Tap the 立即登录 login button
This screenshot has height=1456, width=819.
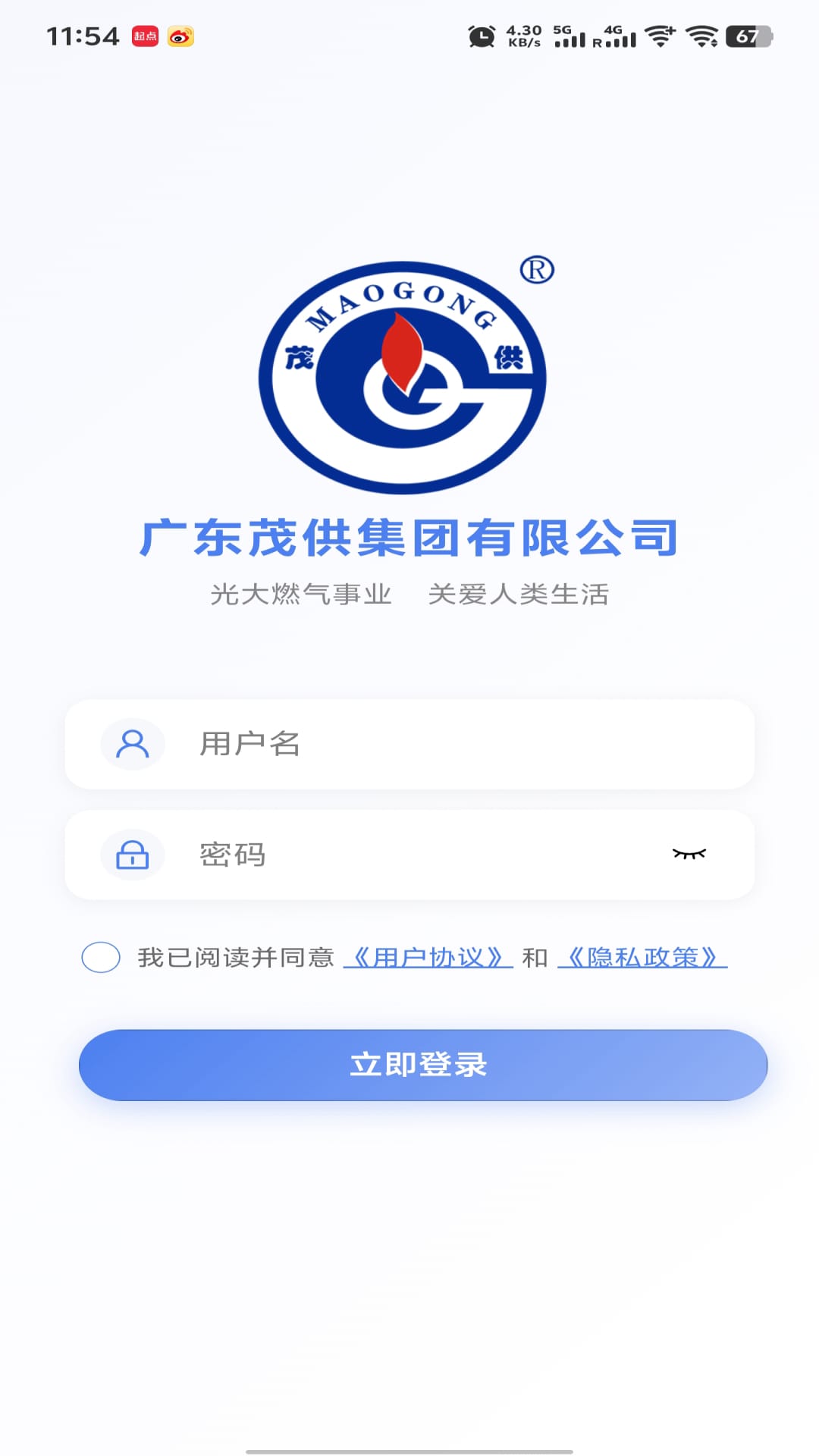(423, 1065)
